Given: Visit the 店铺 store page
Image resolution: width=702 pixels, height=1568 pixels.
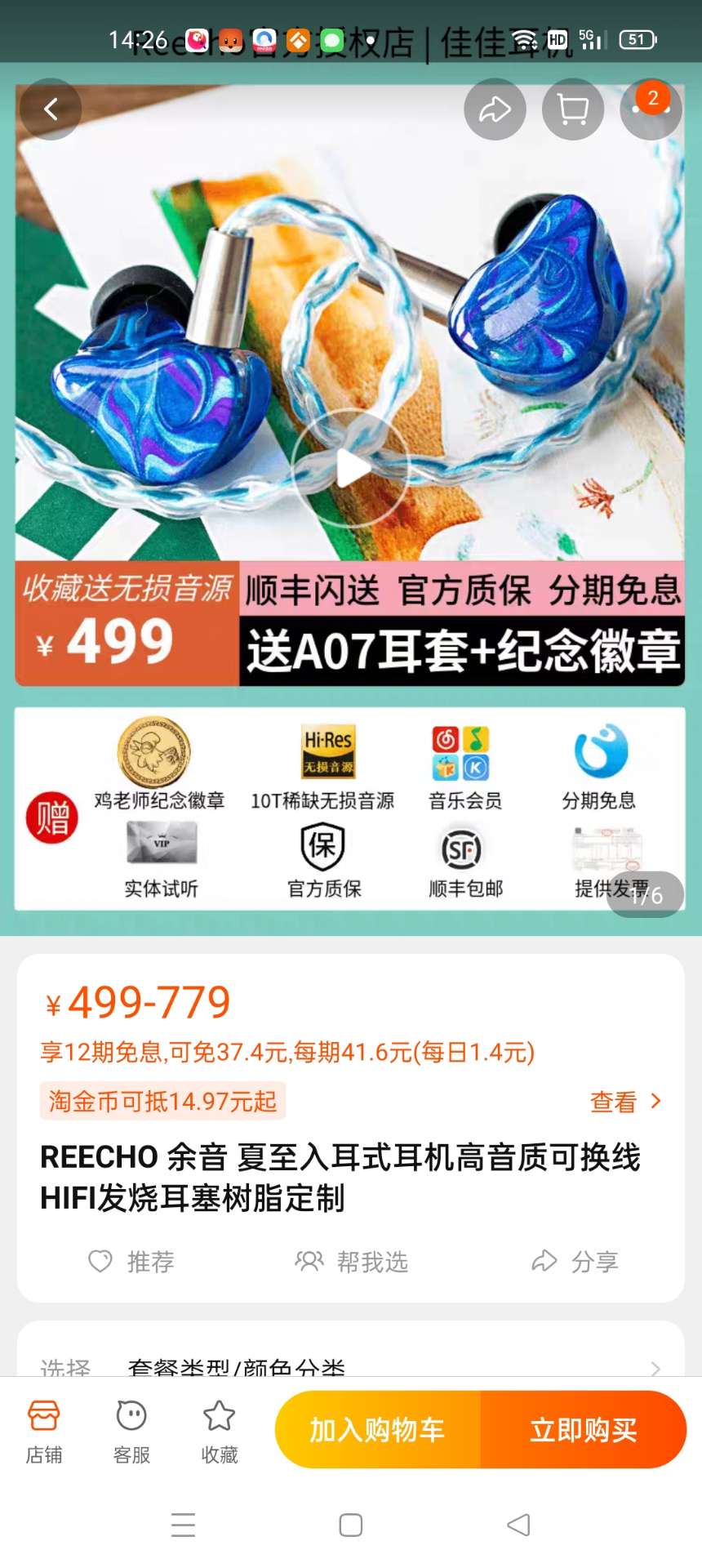Looking at the screenshot, I should coord(44,1432).
